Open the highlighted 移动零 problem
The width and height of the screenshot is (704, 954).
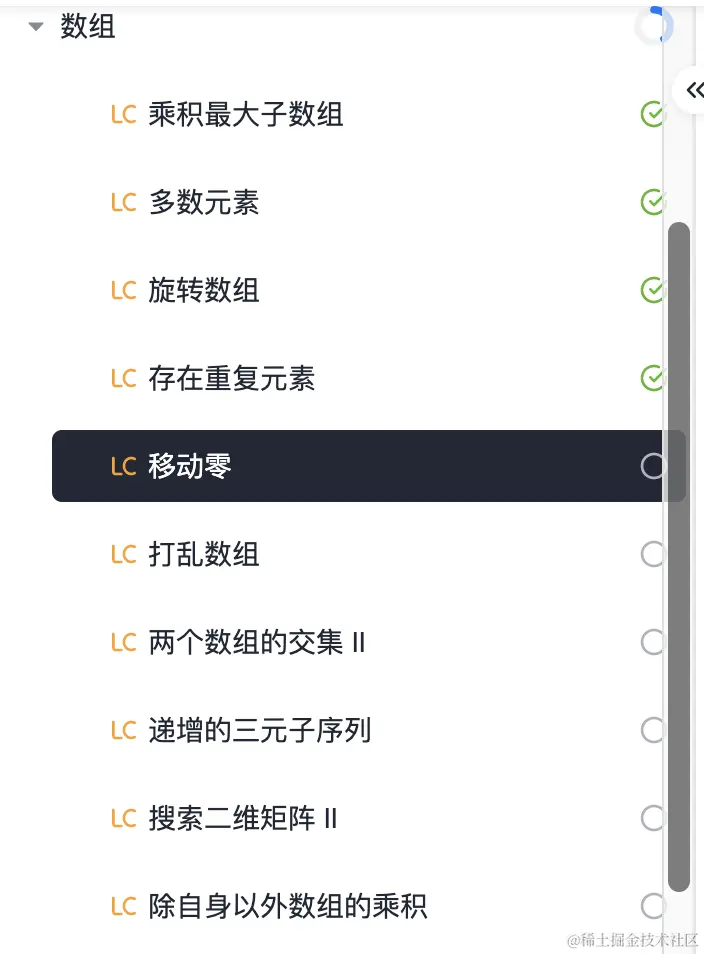190,466
